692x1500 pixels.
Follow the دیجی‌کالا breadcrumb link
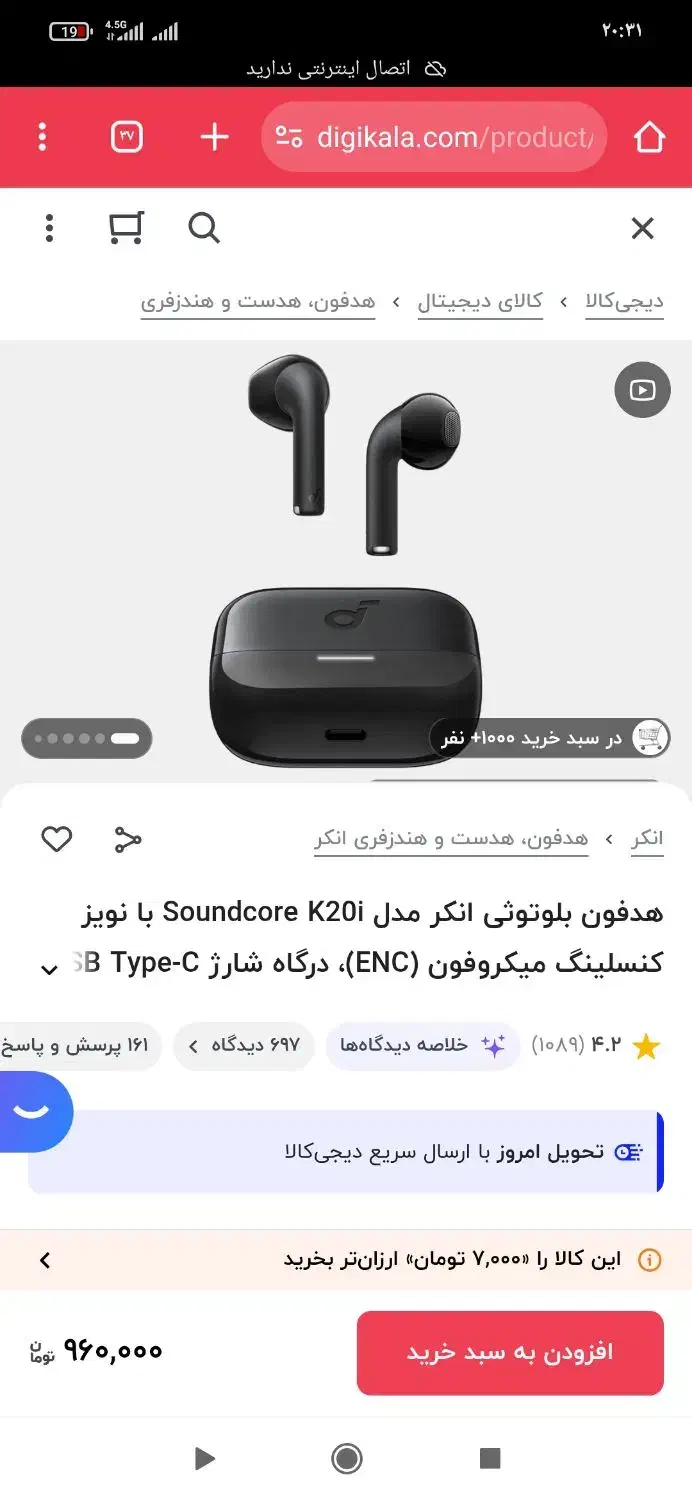click(624, 302)
